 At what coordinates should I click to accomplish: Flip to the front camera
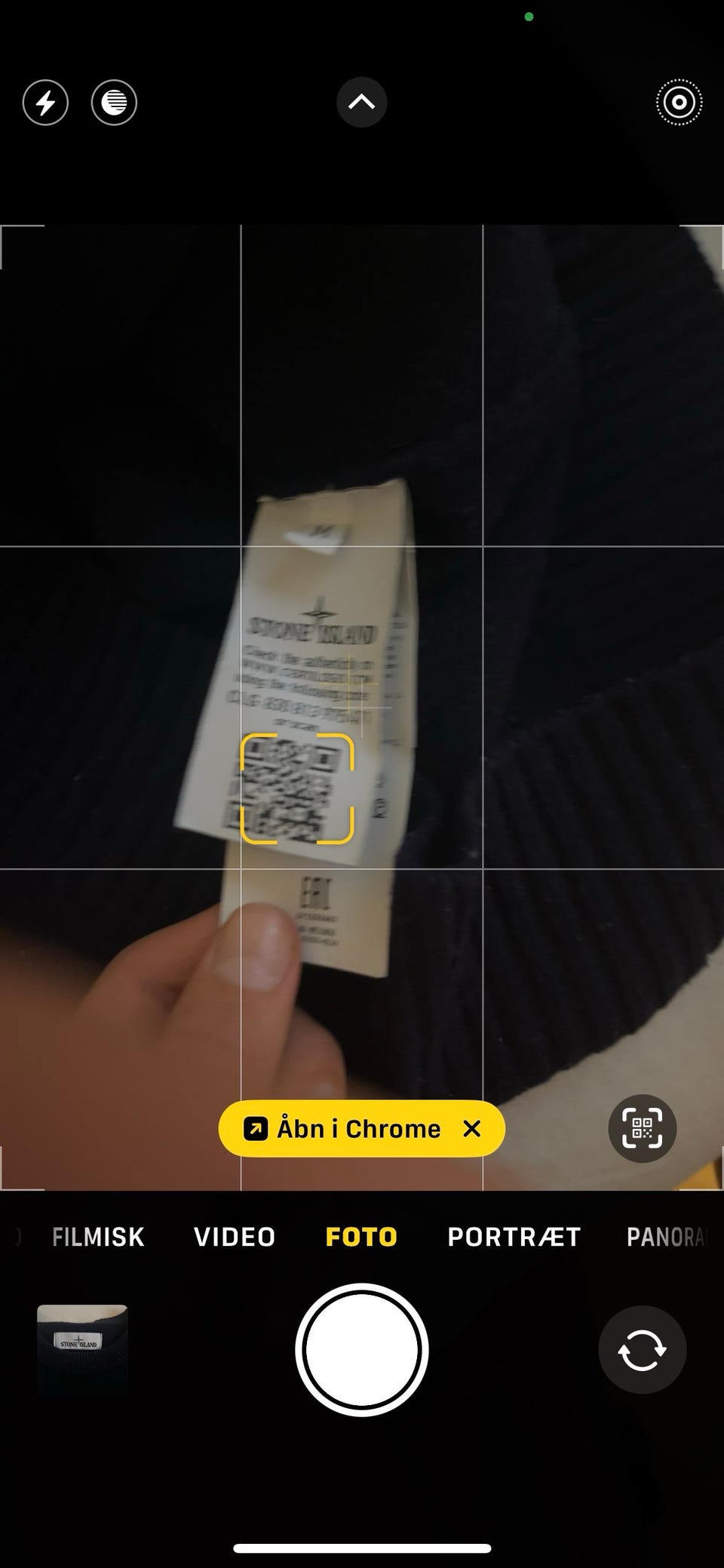pyautogui.click(x=643, y=1350)
